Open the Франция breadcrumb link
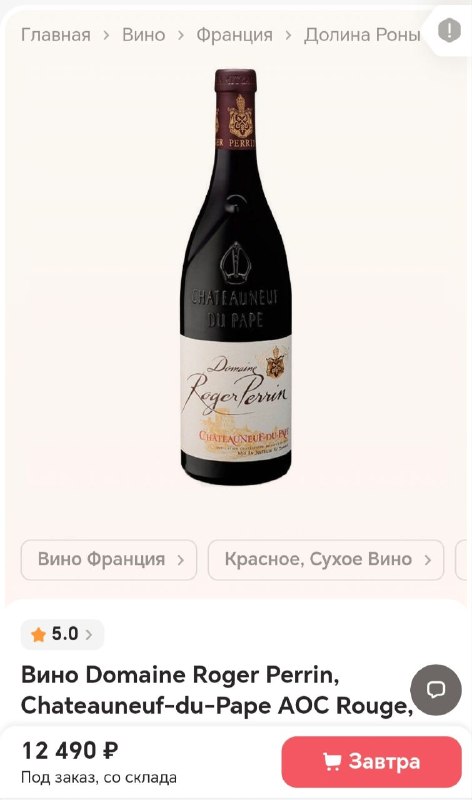The width and height of the screenshot is (472, 800). coord(234,35)
